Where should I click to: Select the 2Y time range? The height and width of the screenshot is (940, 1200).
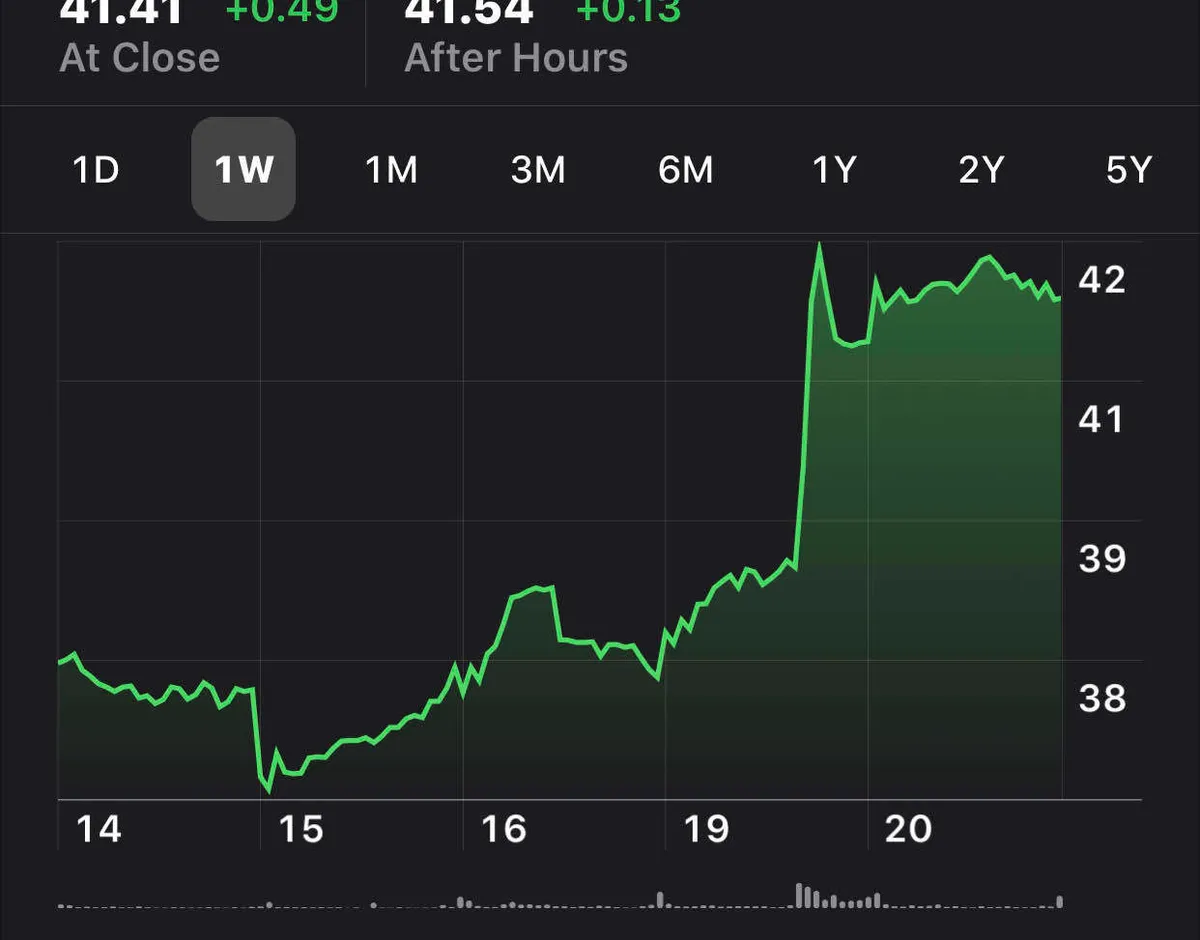[x=980, y=170]
